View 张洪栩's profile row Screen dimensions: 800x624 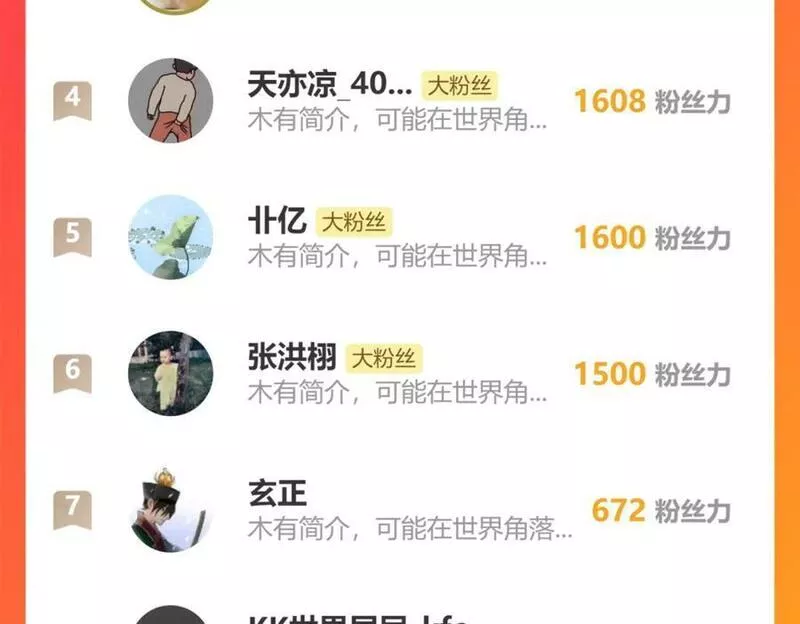pyautogui.click(x=399, y=373)
